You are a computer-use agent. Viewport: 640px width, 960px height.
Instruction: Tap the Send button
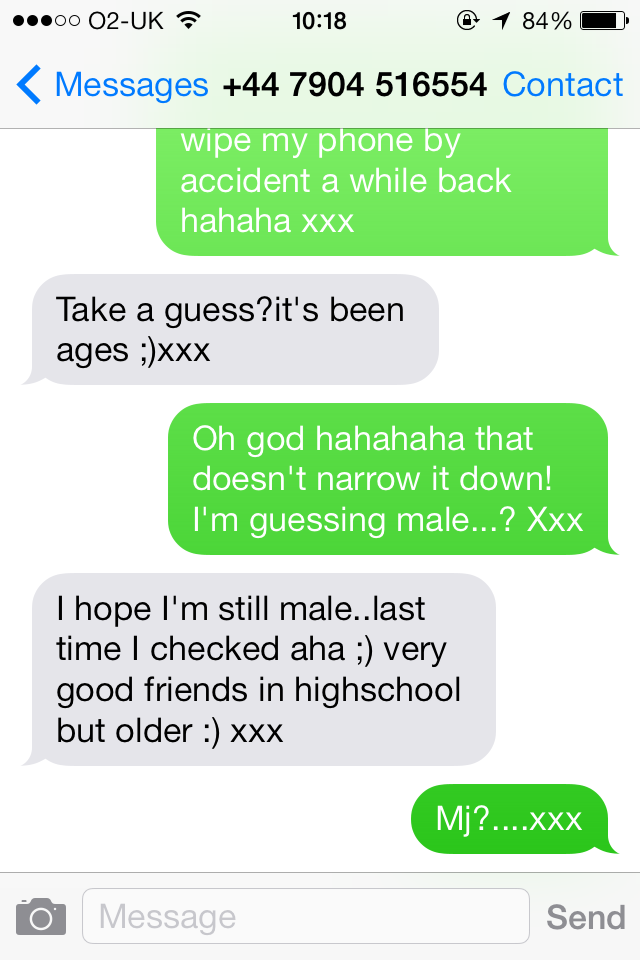tap(585, 917)
